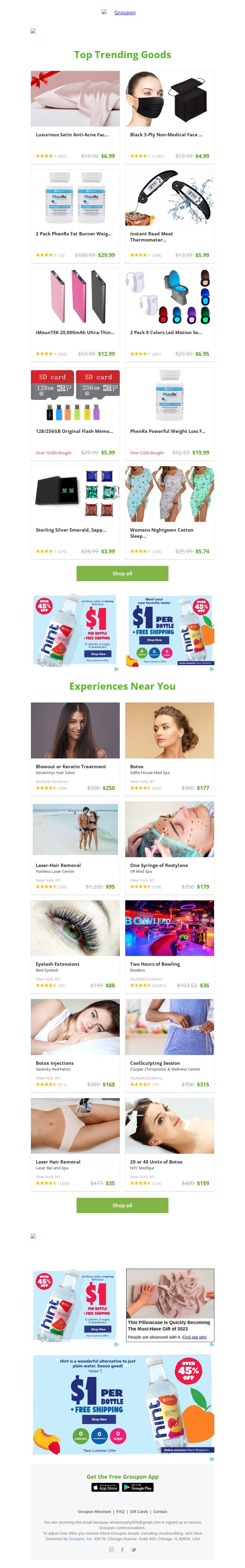The width and height of the screenshot is (245, 1568).
Task: Get the app on Google Play
Action: coord(138,1487)
